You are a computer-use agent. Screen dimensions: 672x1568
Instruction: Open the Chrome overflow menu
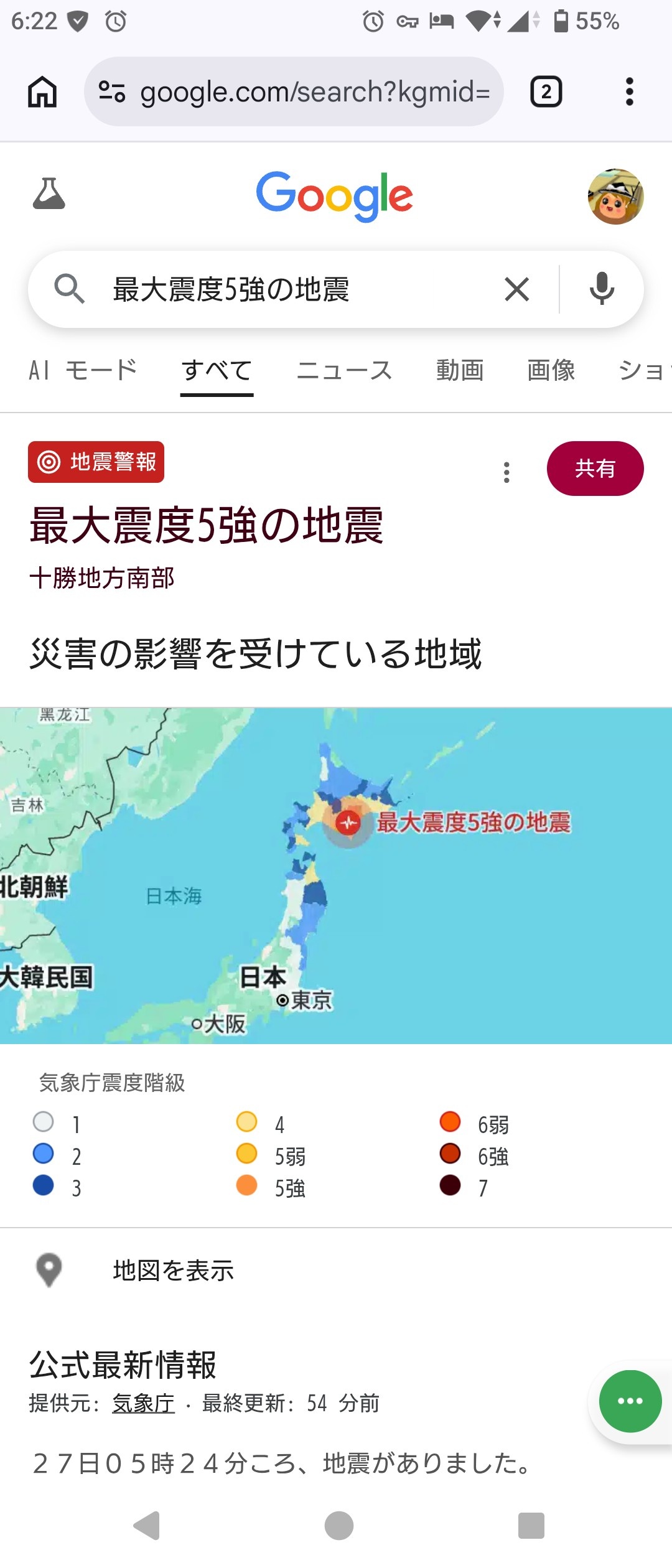pyautogui.click(x=629, y=92)
